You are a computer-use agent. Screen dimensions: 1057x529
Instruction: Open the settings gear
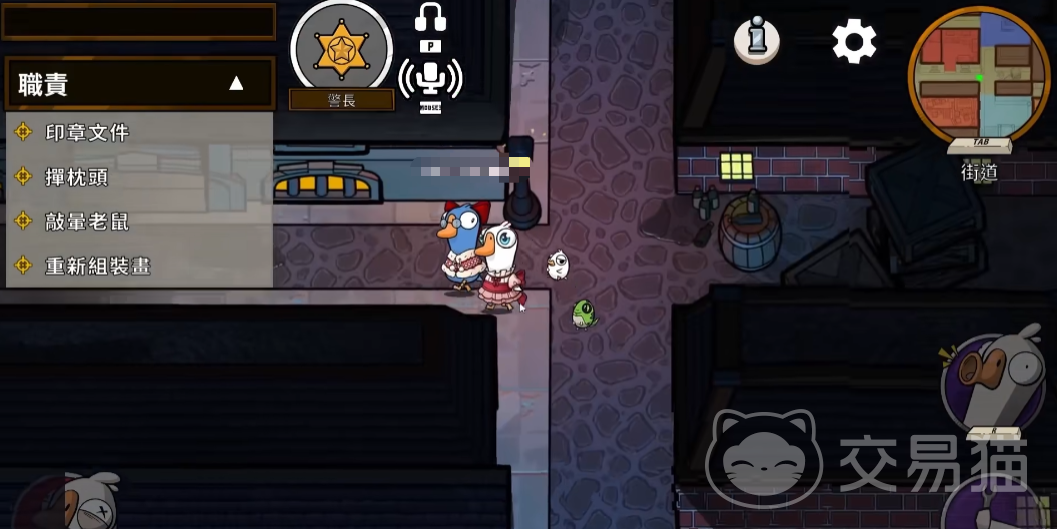click(x=854, y=42)
